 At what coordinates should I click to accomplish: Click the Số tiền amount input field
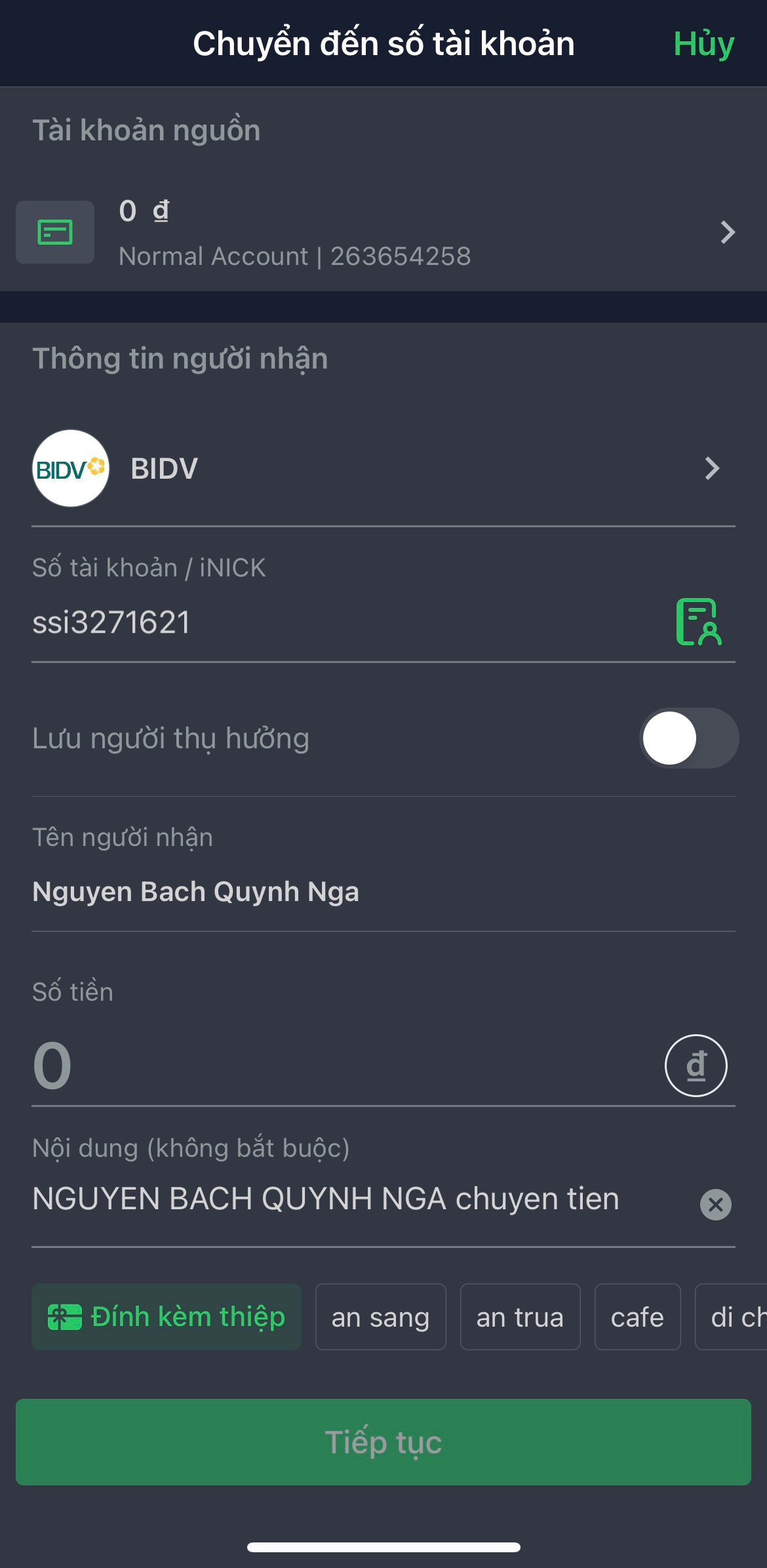262,1065
